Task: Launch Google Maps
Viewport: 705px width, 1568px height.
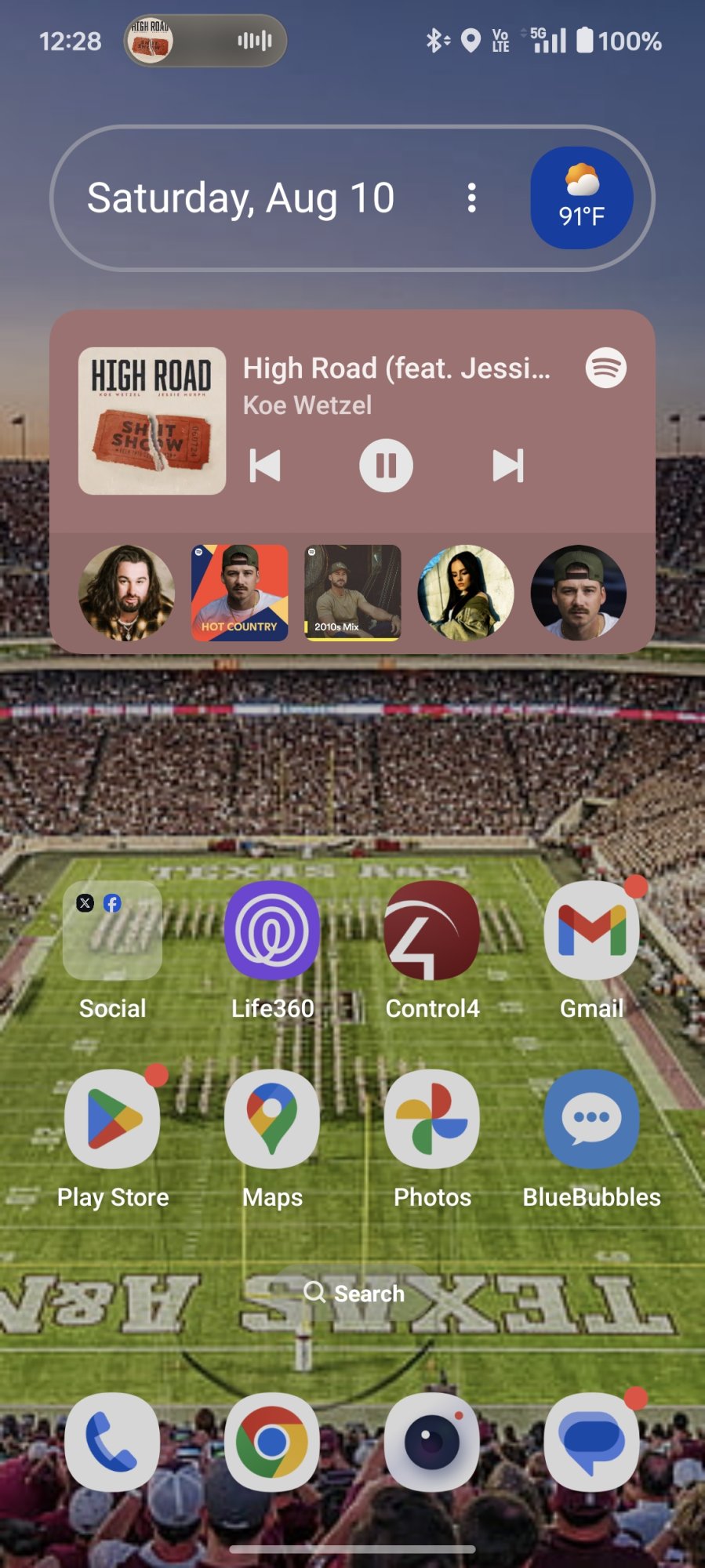Action: [x=272, y=1120]
